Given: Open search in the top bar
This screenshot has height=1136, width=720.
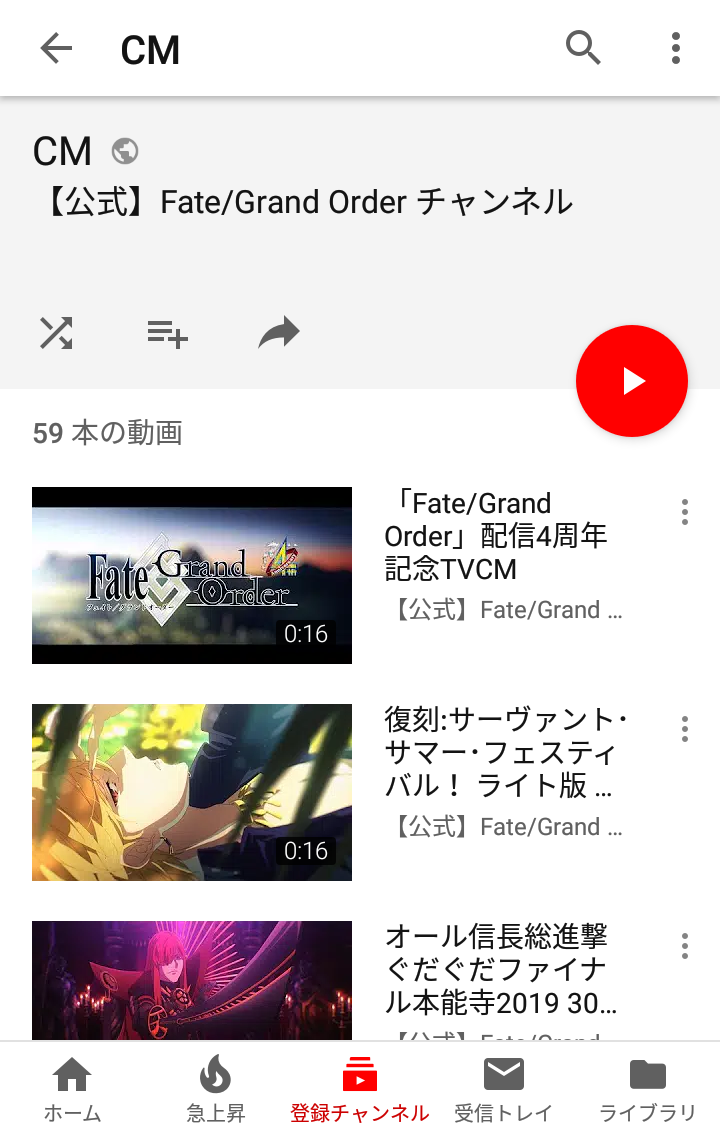Looking at the screenshot, I should click(x=582, y=48).
